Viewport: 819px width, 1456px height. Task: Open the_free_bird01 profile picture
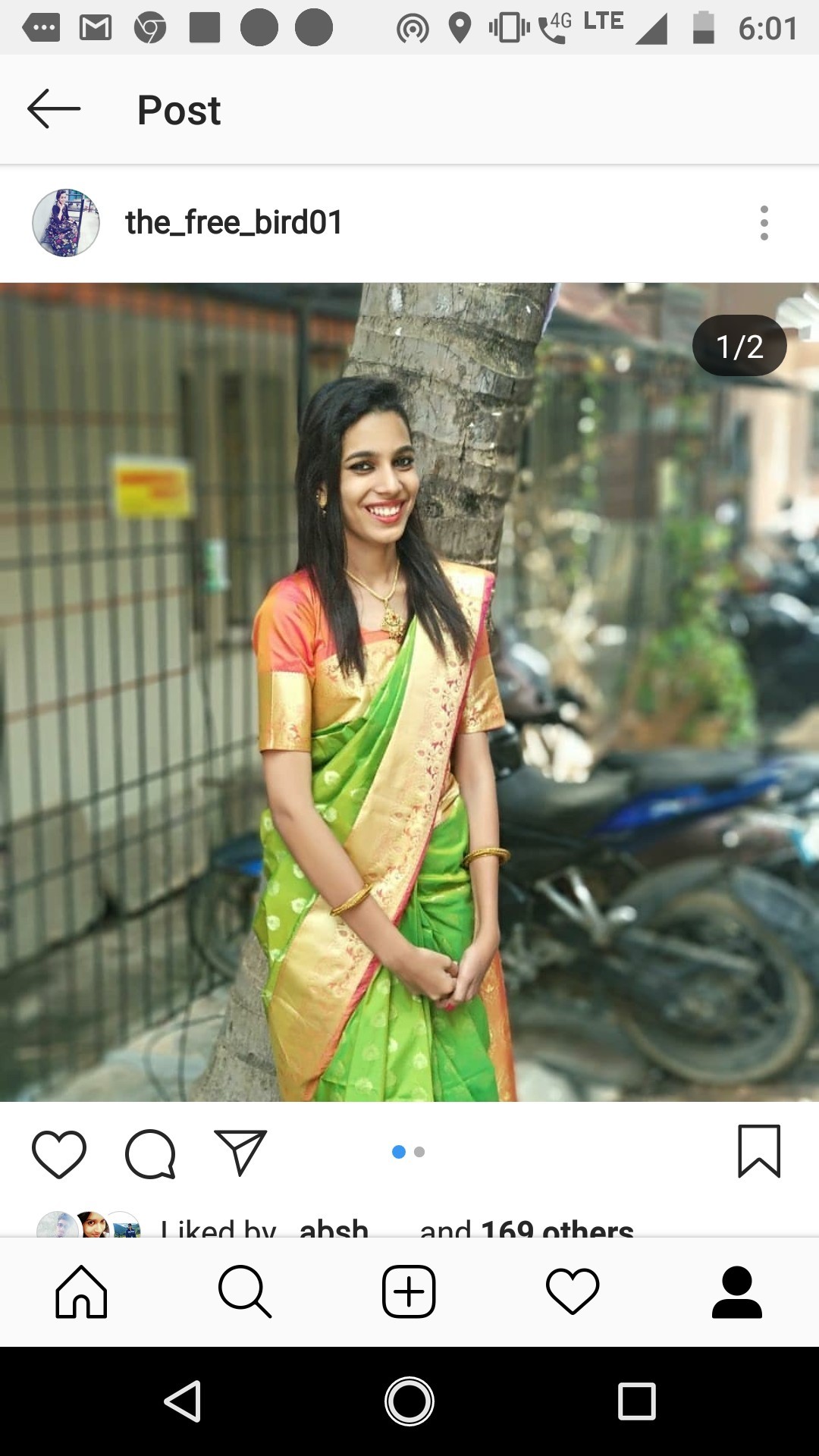(x=66, y=223)
